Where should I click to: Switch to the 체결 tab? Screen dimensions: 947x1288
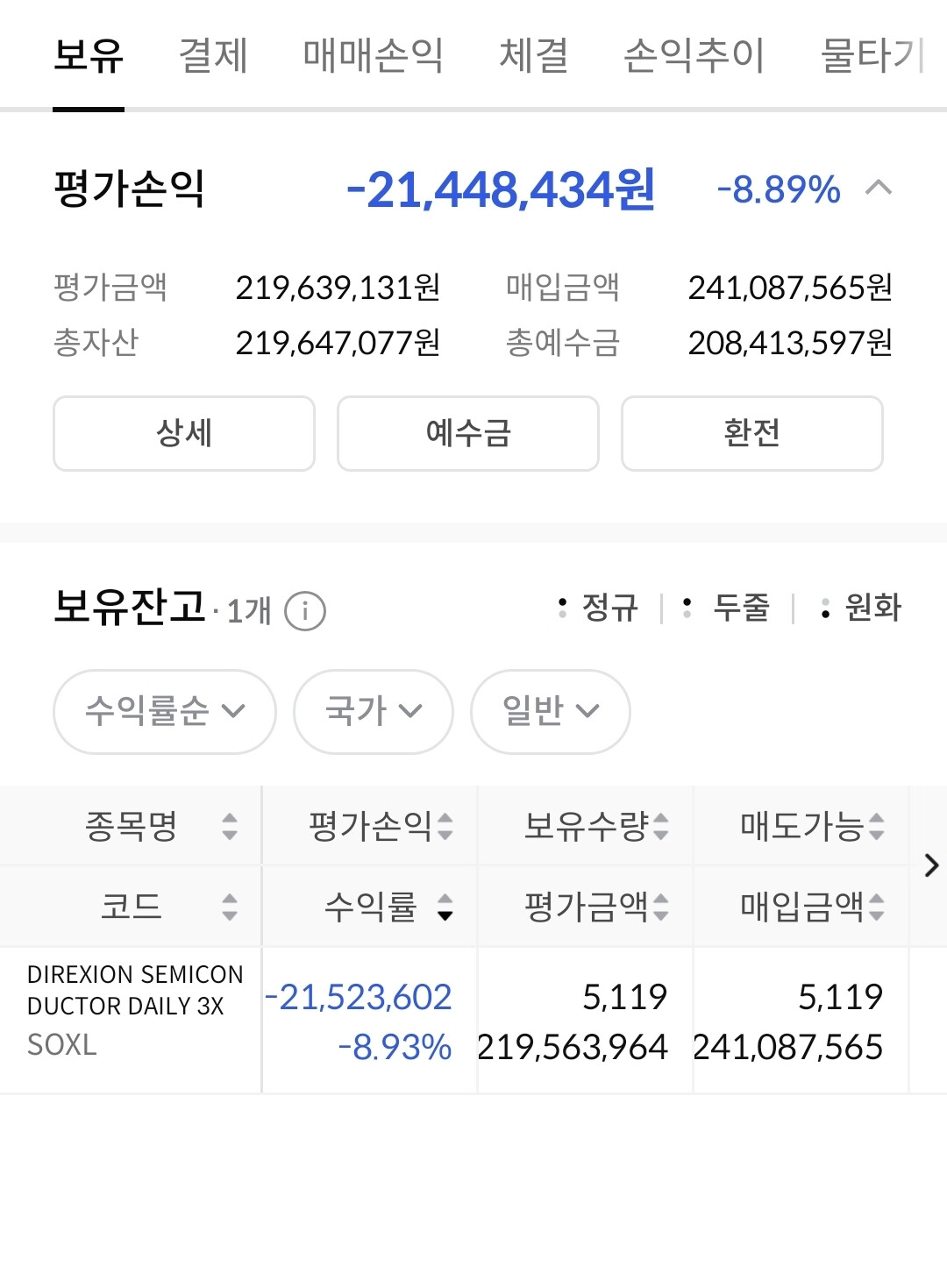pyautogui.click(x=534, y=56)
